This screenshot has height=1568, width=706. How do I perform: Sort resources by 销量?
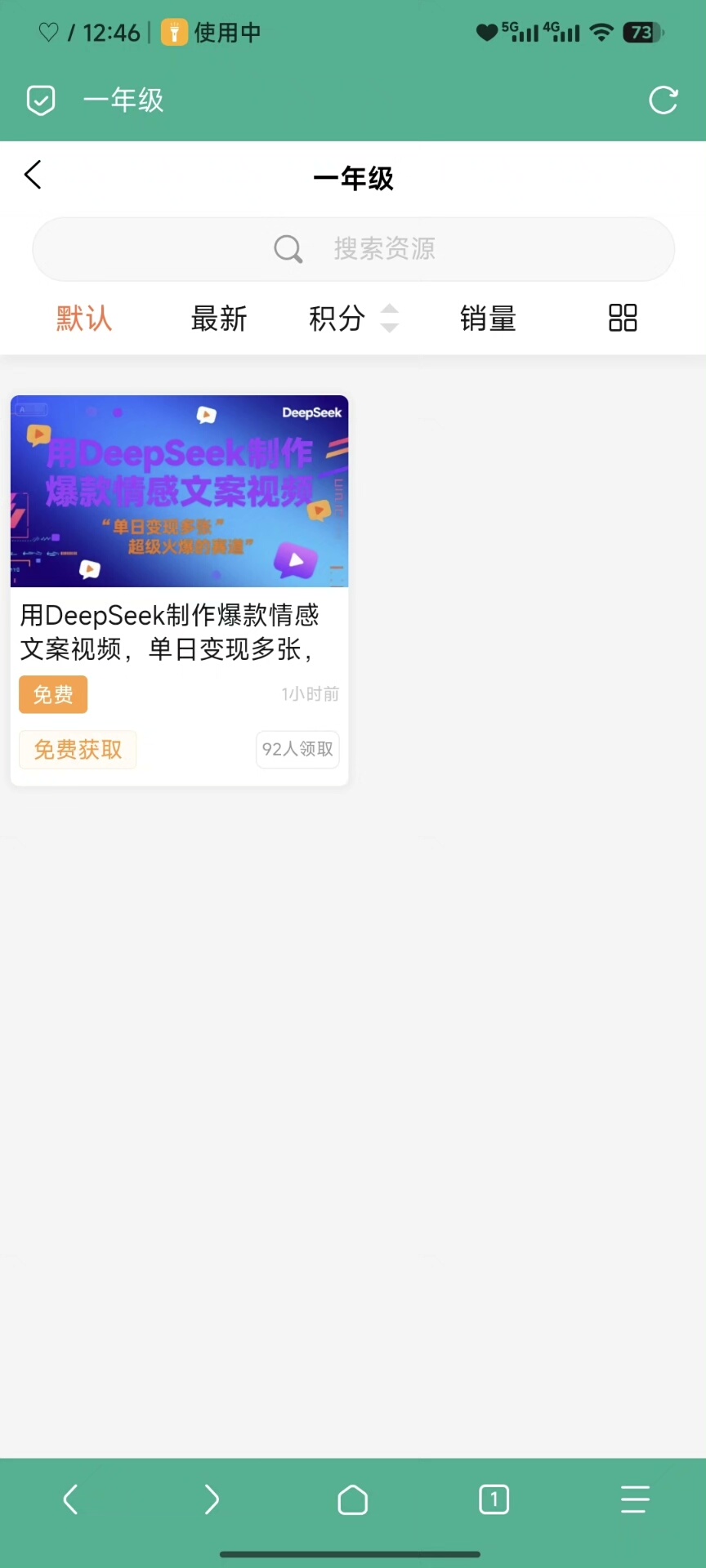tap(488, 318)
